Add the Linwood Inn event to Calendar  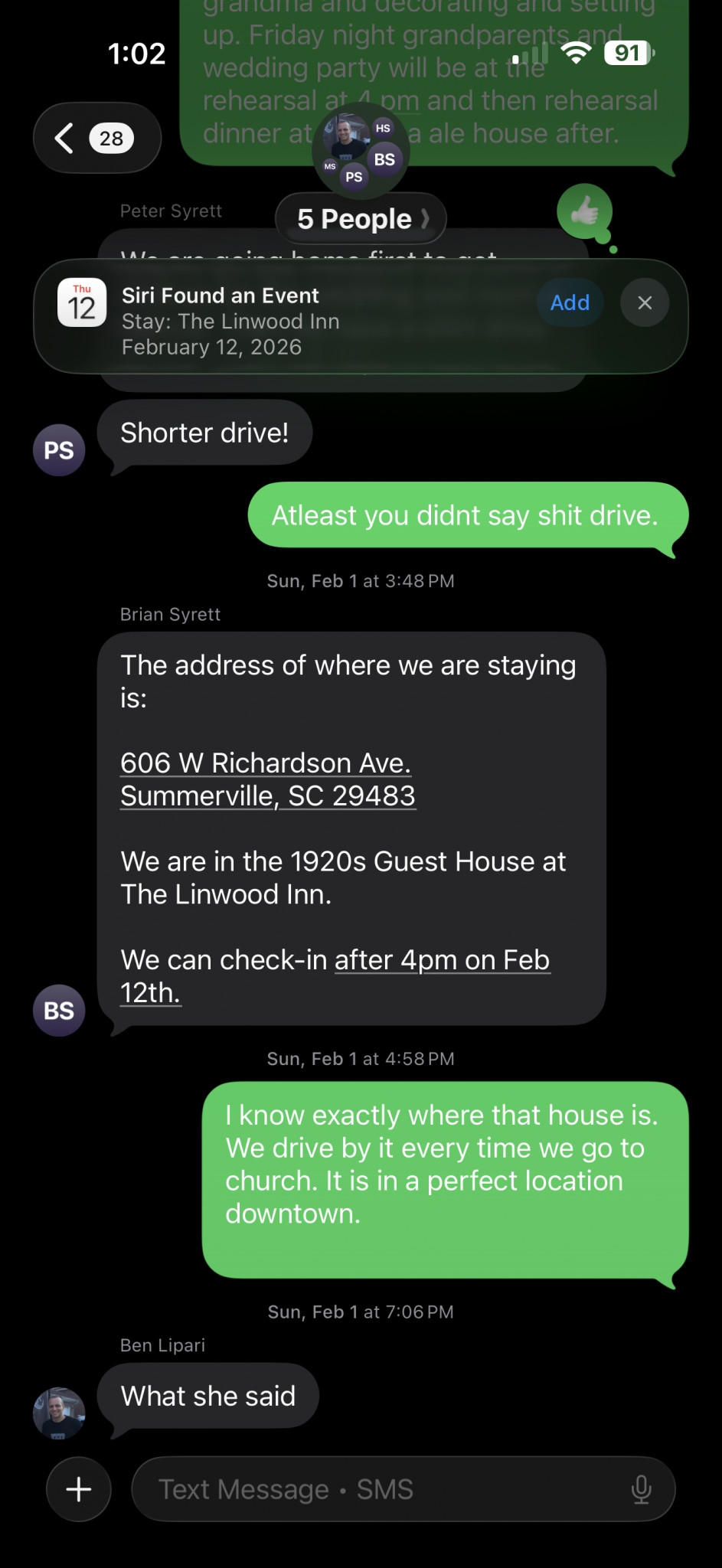[x=570, y=302]
